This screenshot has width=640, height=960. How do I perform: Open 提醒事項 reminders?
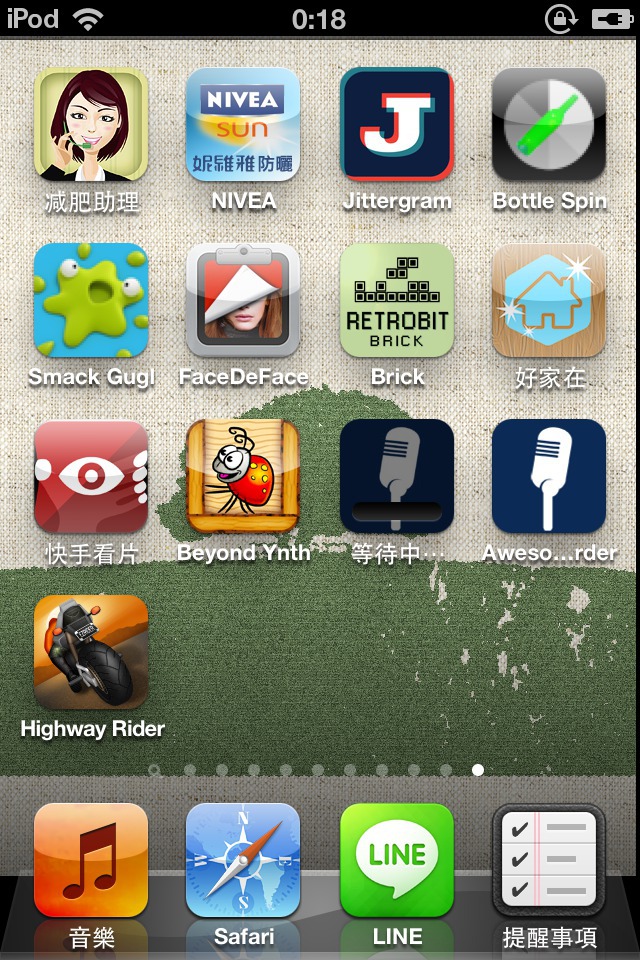point(549,861)
